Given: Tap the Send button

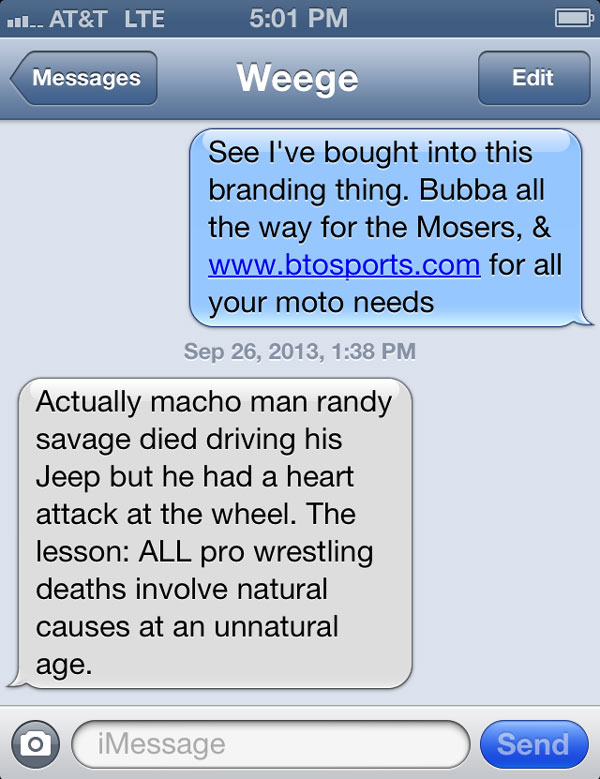Looking at the screenshot, I should [x=533, y=744].
